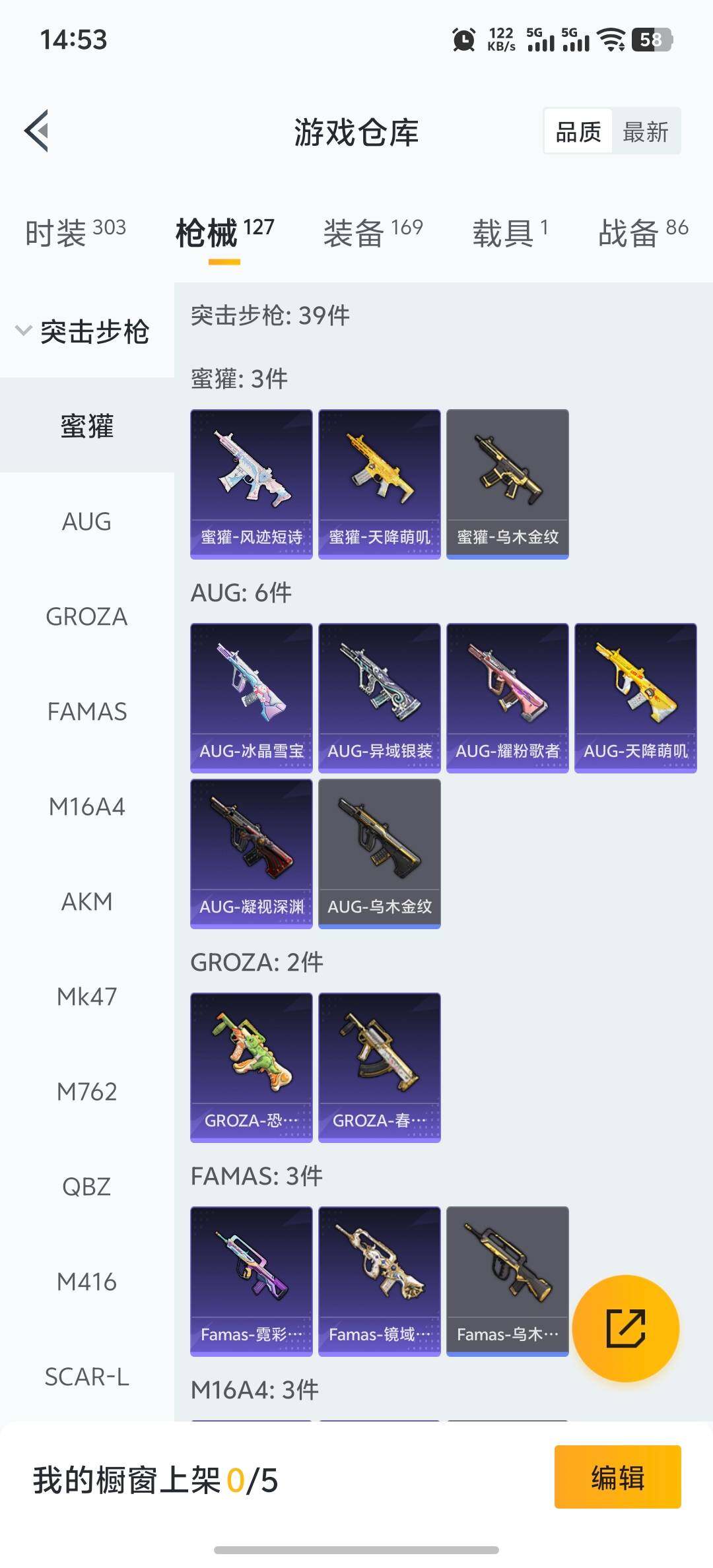Switch to the 时装 tab
Image resolution: width=713 pixels, height=1568 pixels.
(75, 232)
